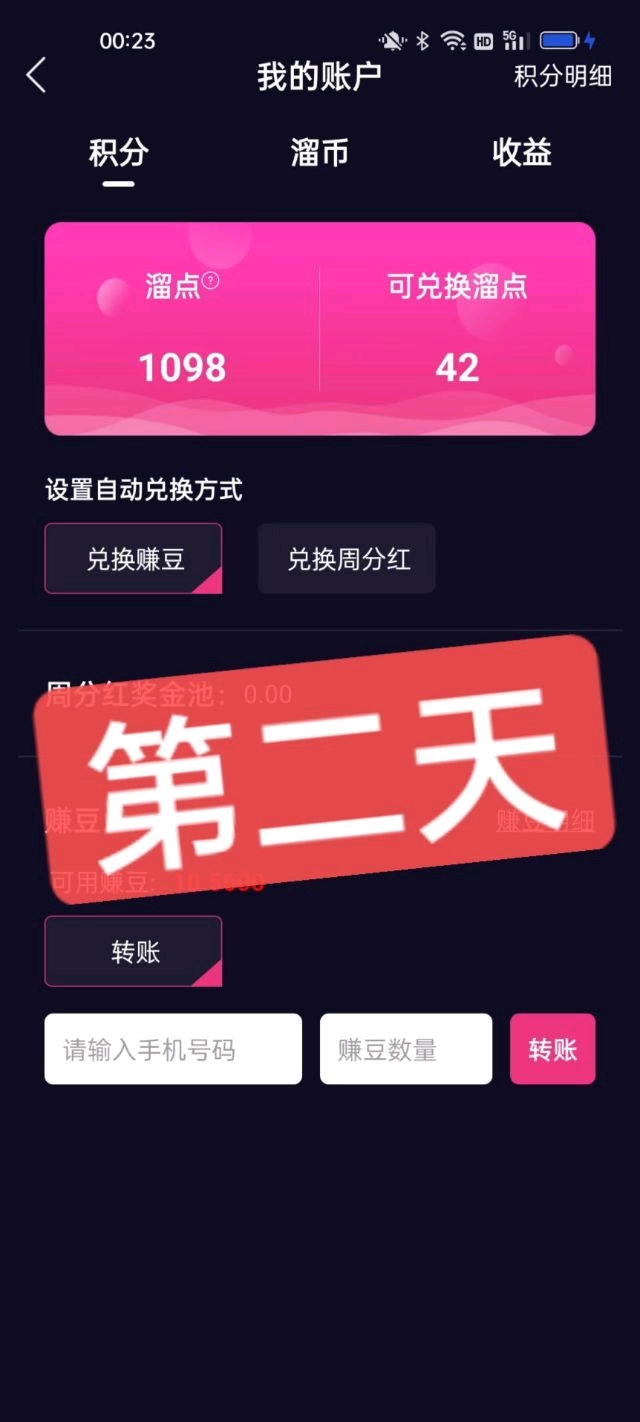Choose 兑换周分红 auto exchange option
The width and height of the screenshot is (640, 1422).
point(347,559)
